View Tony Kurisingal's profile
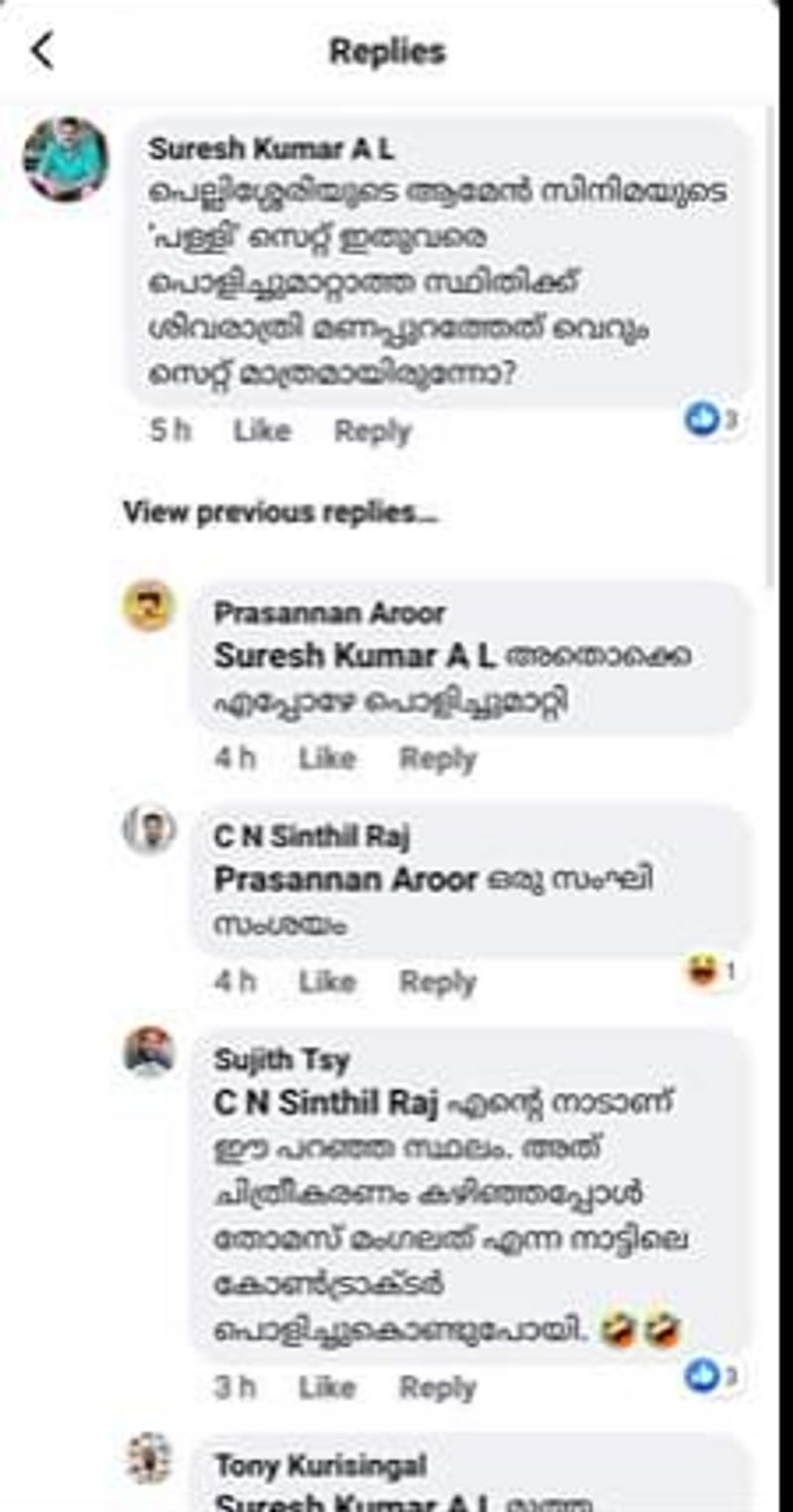This screenshot has height=1512, width=793. coord(320,1464)
